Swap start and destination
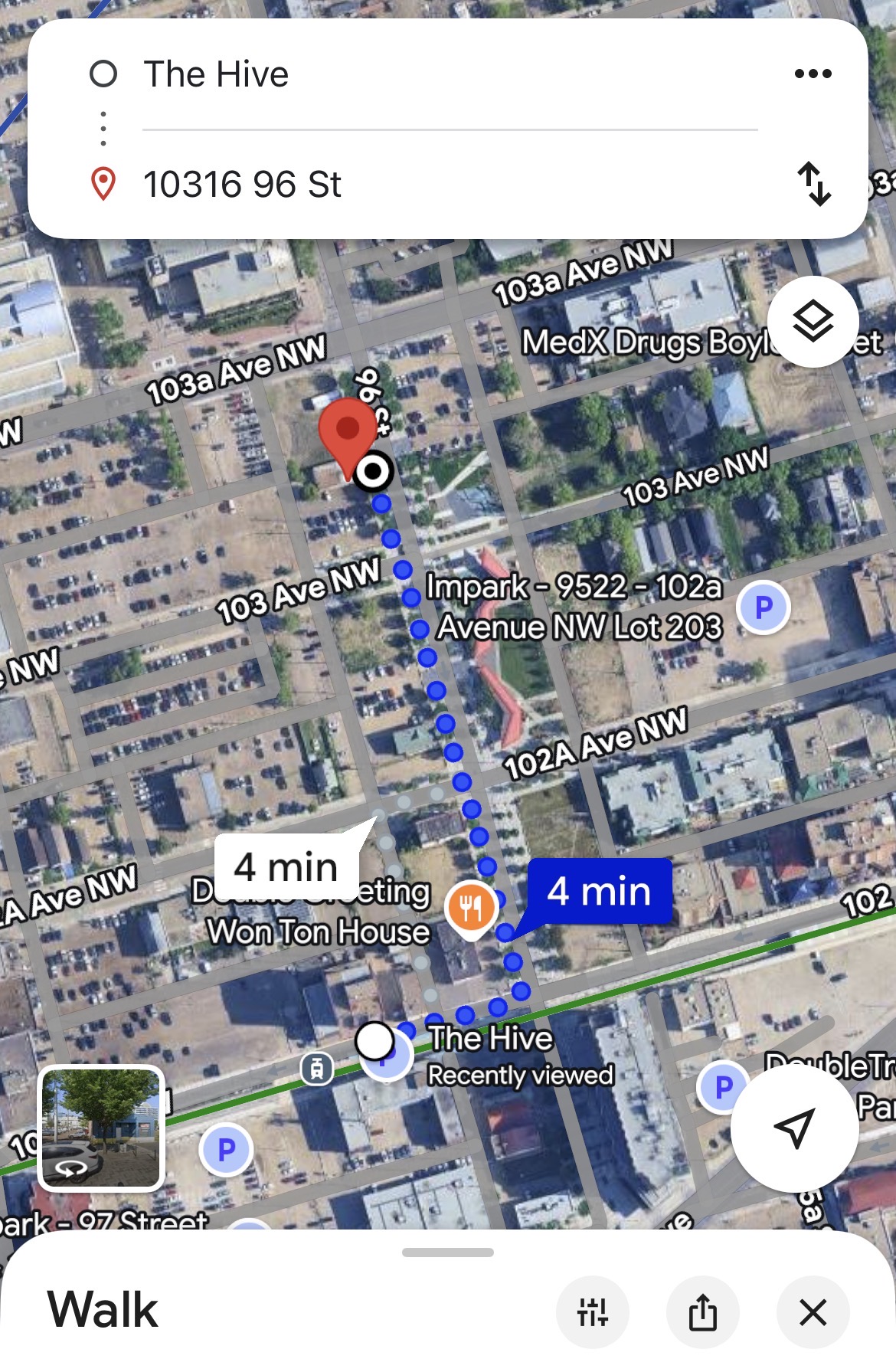Image resolution: width=896 pixels, height=1372 pixels. 814,184
